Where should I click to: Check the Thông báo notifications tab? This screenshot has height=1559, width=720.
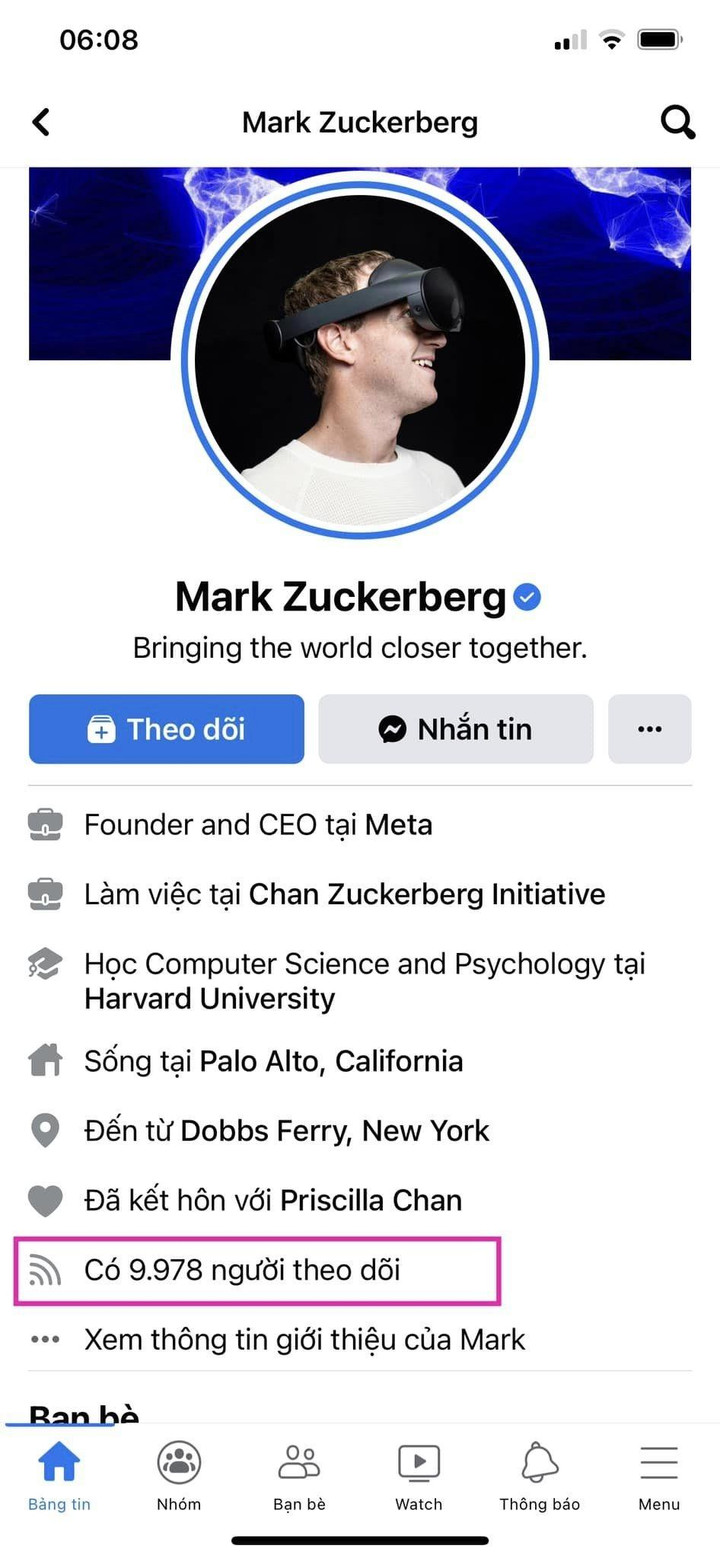click(539, 1477)
